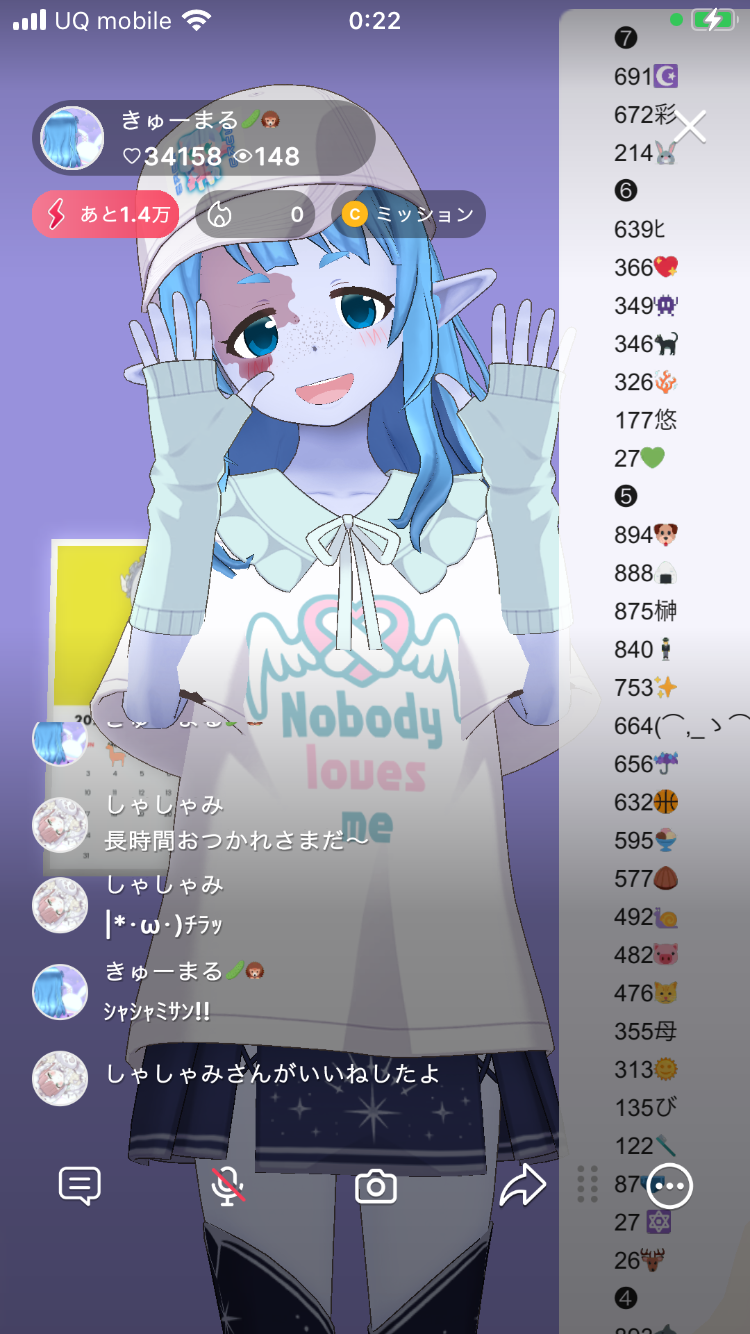Share this live stream
Viewport: 750px width, 1334px height.
pyautogui.click(x=522, y=1187)
